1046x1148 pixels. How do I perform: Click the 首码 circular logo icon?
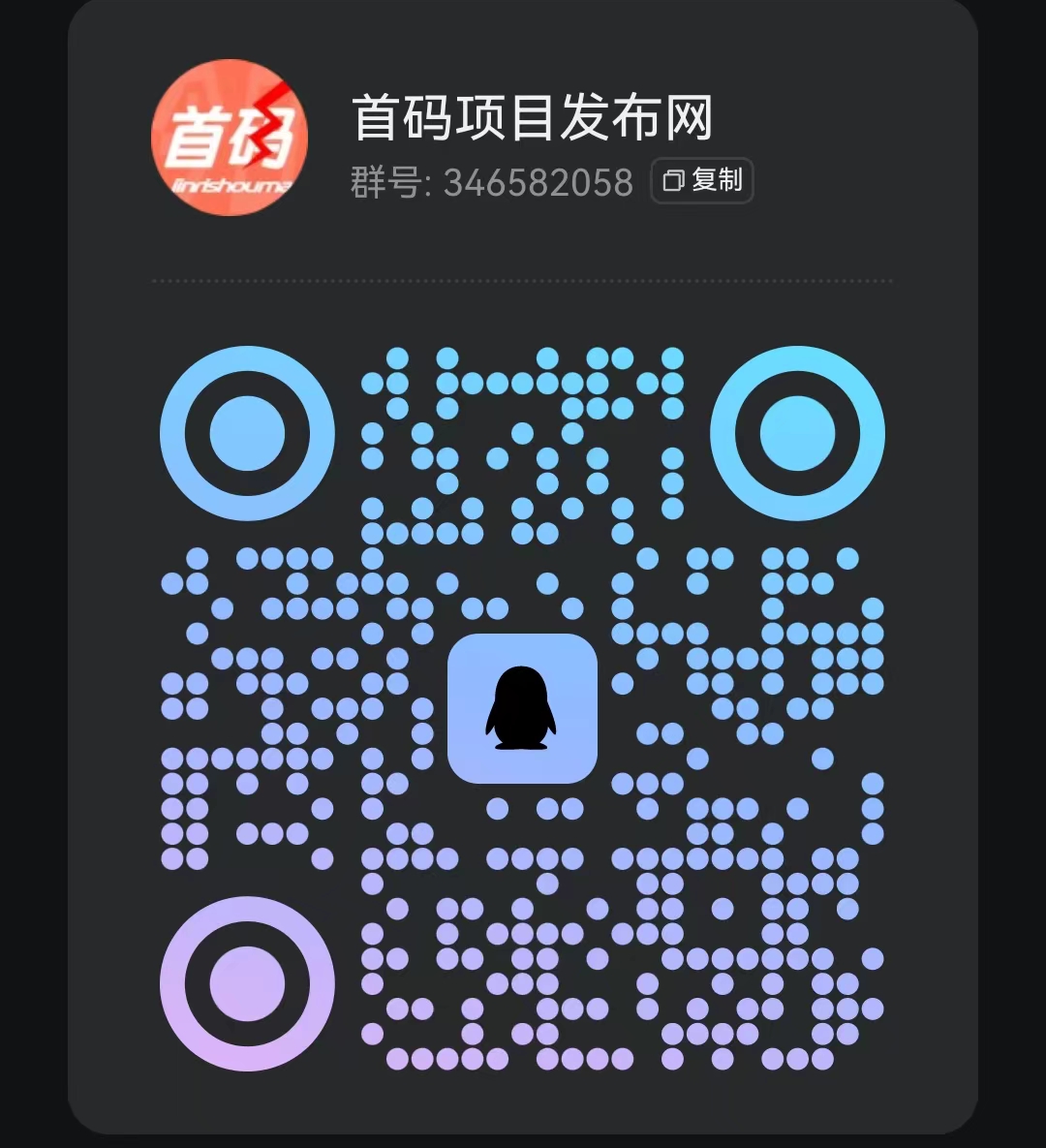[x=228, y=136]
